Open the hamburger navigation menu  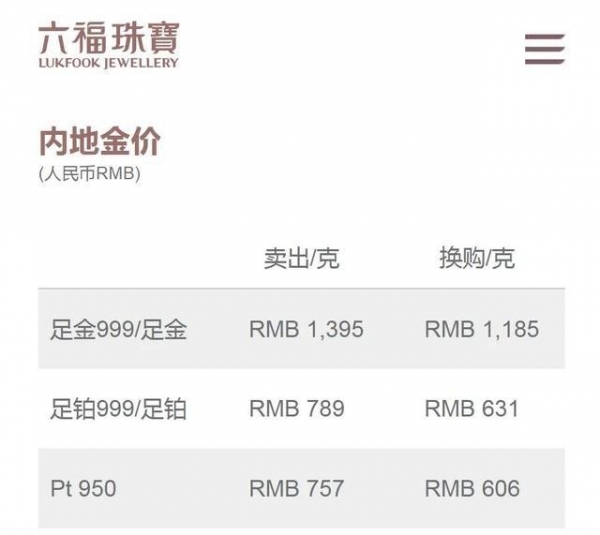544,49
